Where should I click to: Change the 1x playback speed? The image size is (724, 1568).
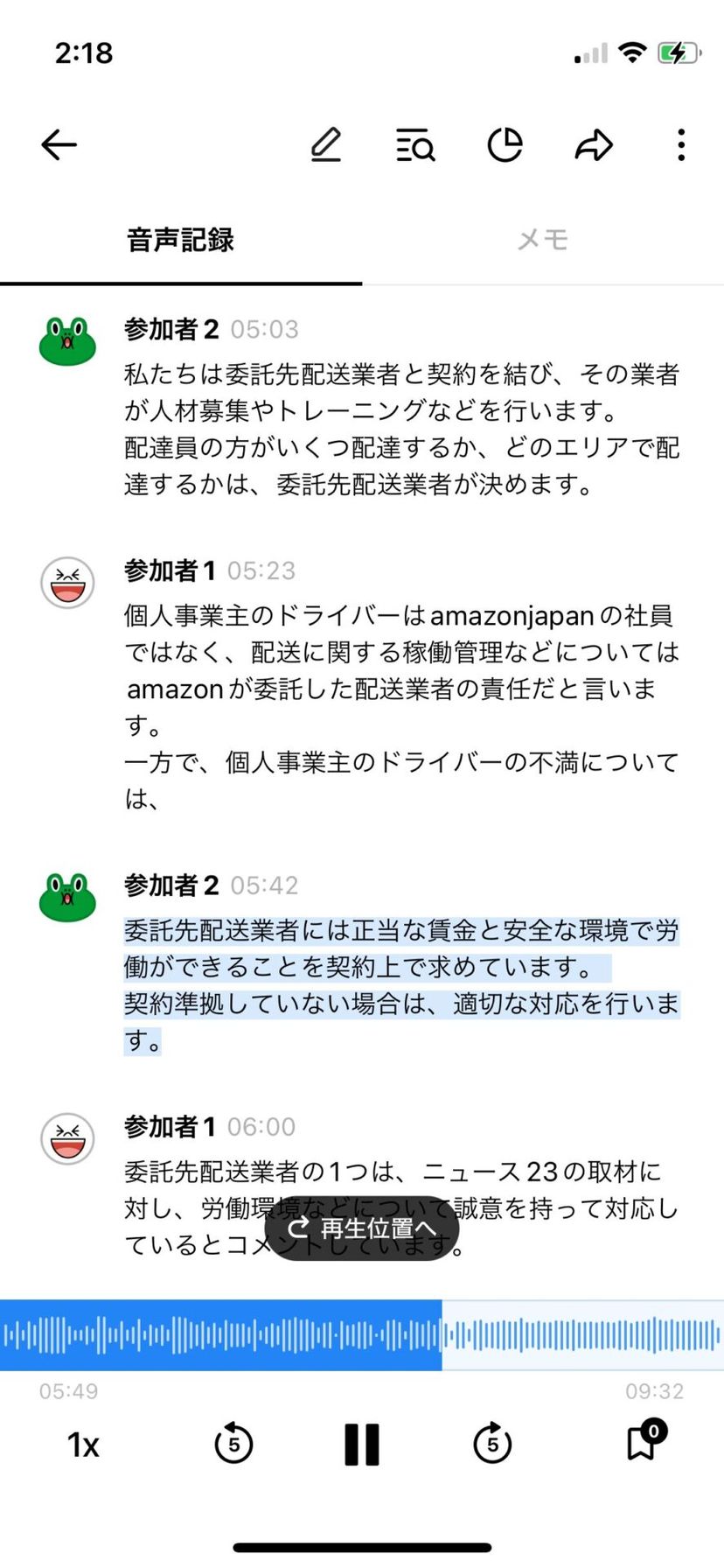coord(84,1445)
